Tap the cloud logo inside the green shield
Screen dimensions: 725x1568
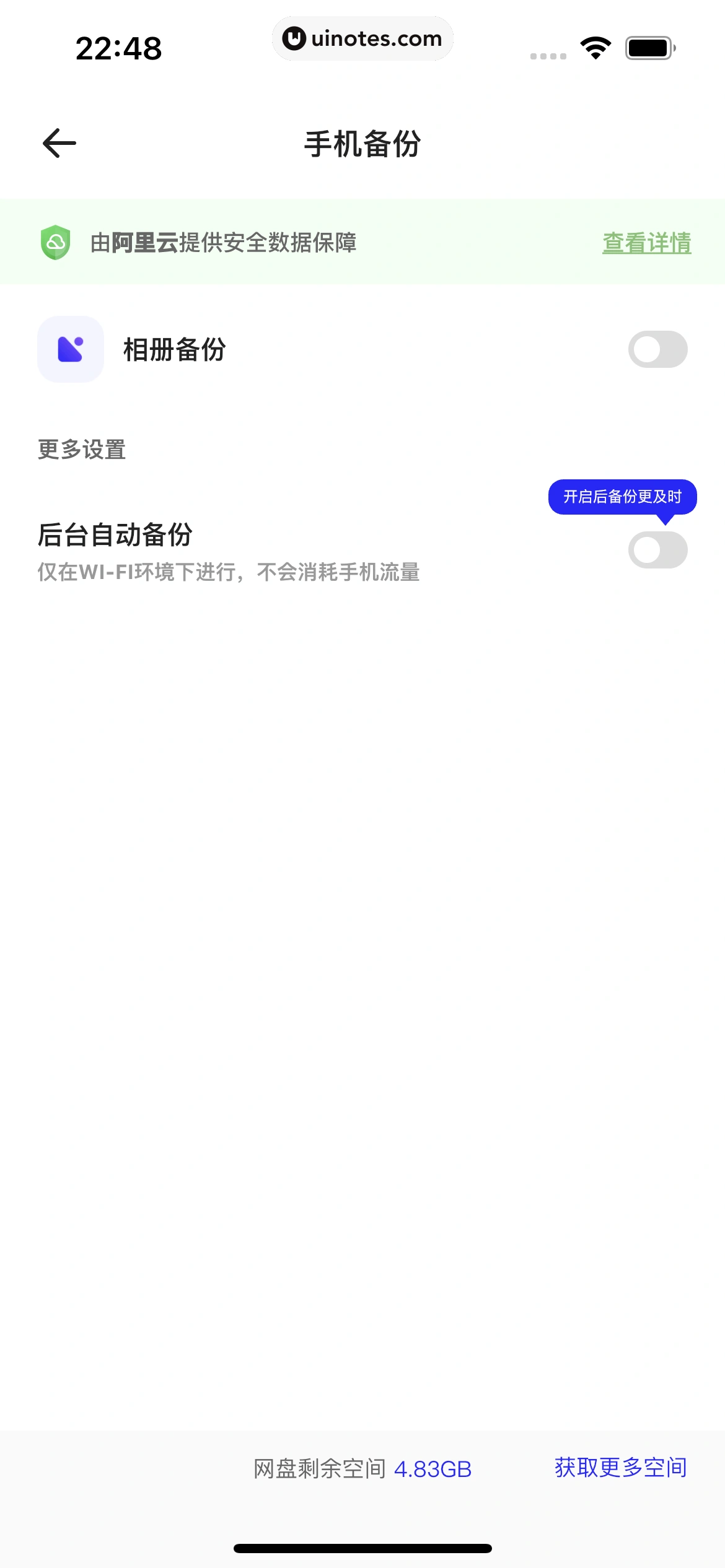[x=55, y=242]
